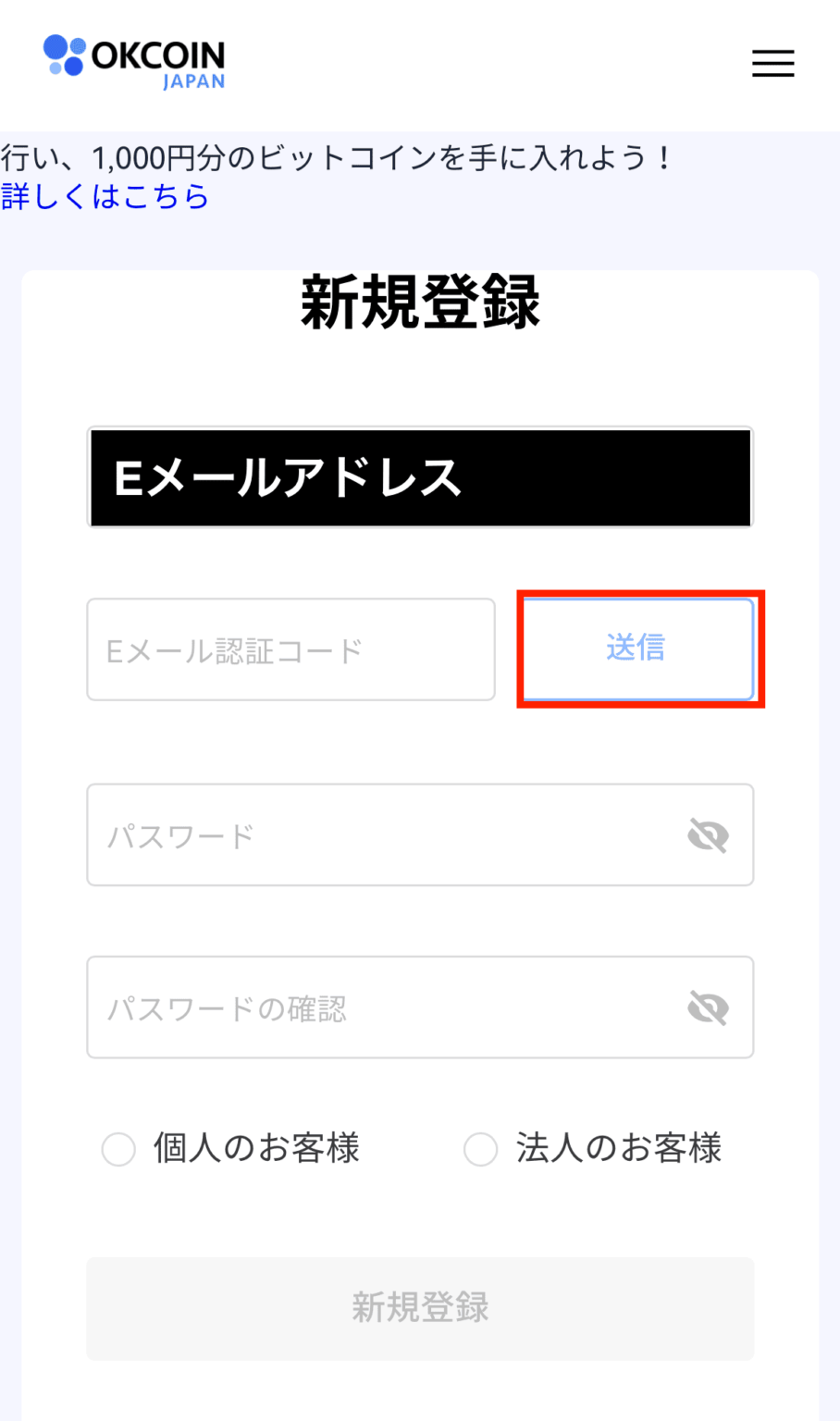
Task: Open the 詳しくはこちら link
Action: click(x=105, y=196)
